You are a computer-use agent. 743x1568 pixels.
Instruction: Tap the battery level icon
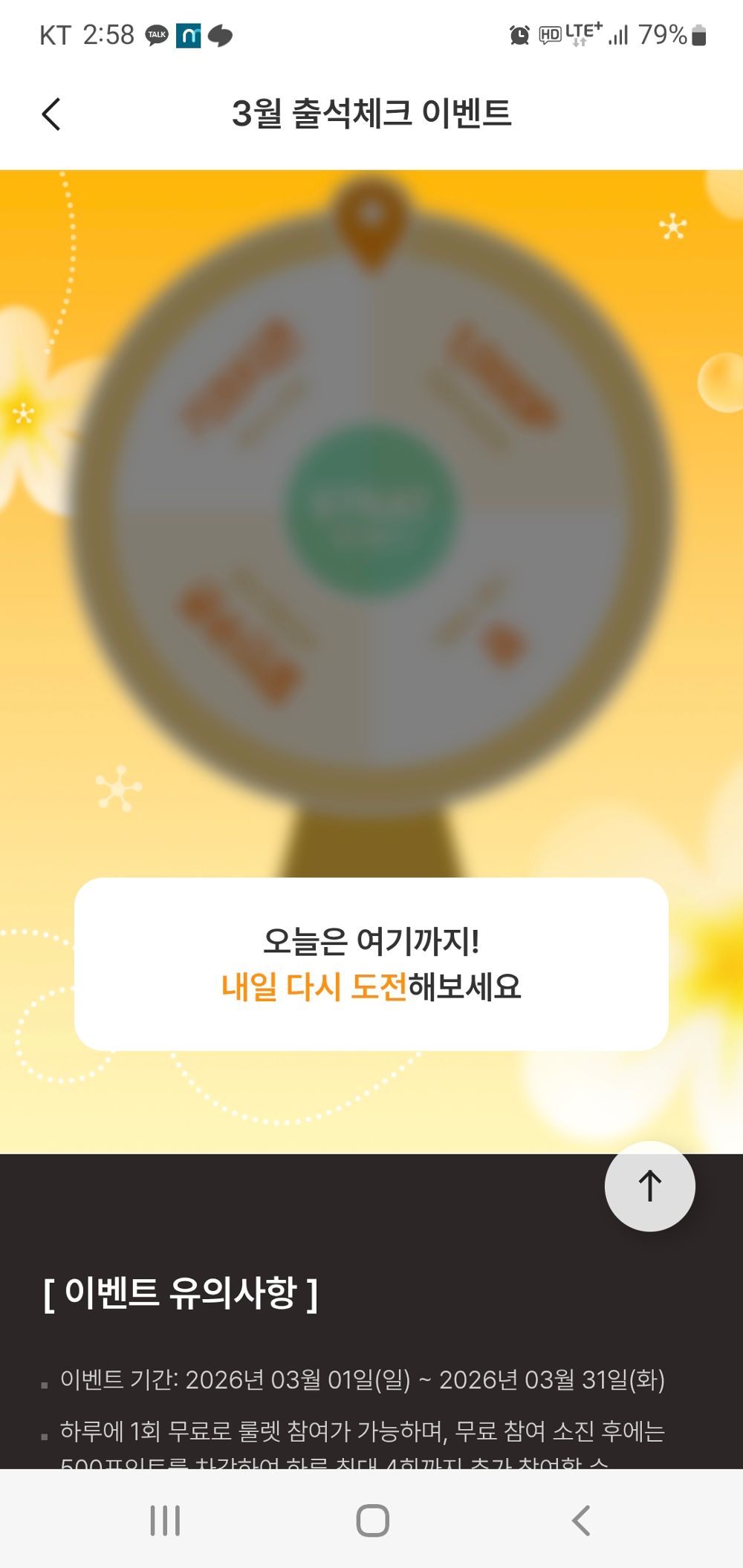[x=696, y=36]
